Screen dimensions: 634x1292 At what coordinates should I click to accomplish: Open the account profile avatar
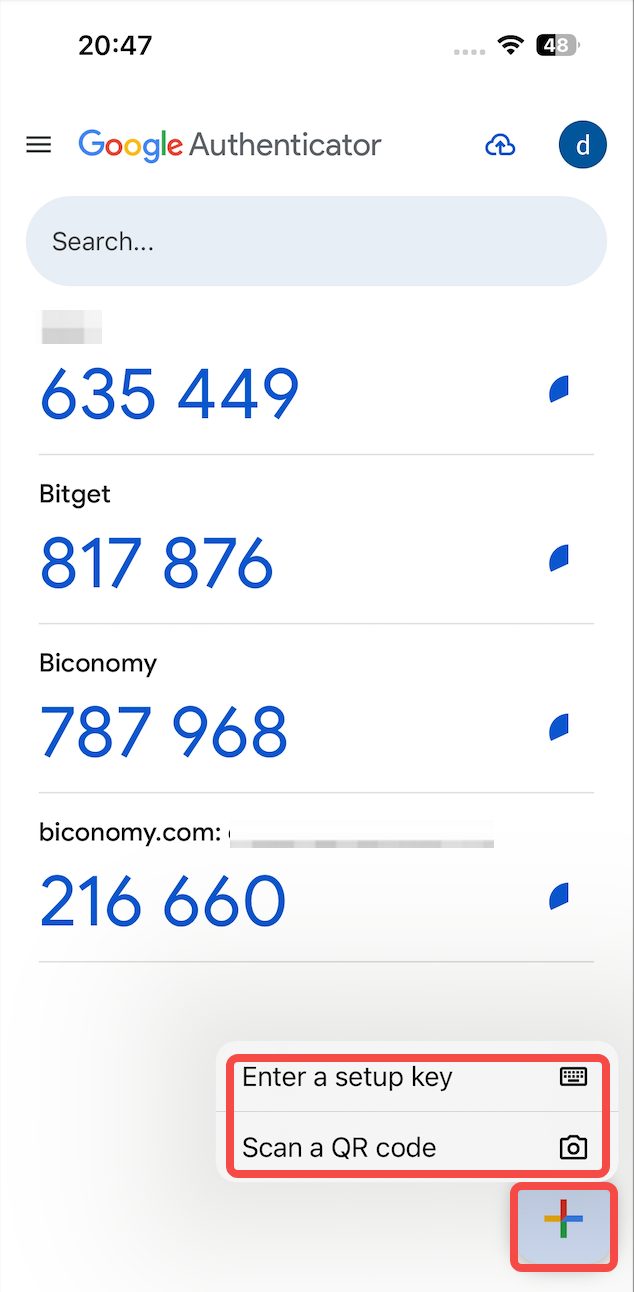coord(582,146)
